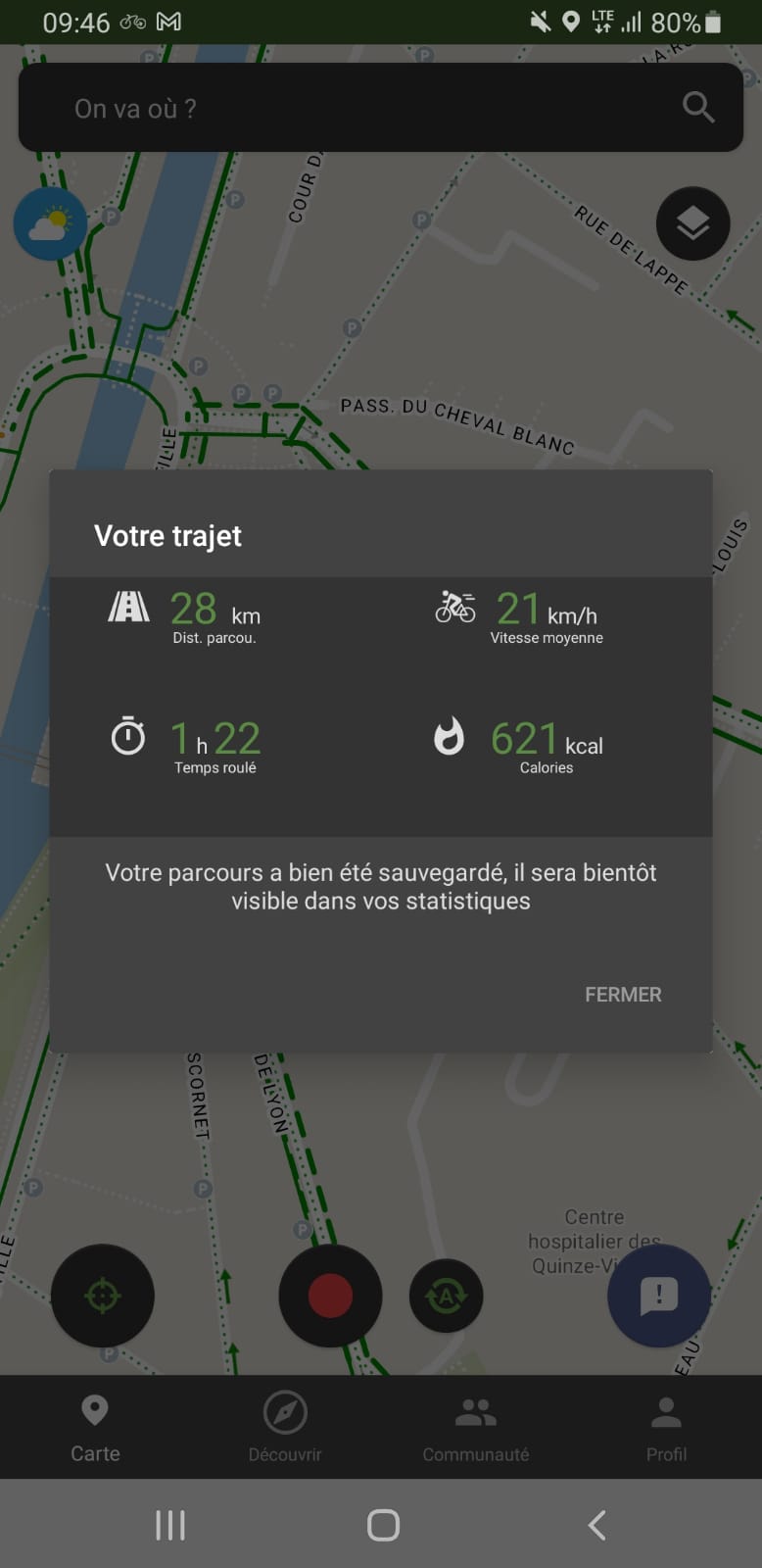The height and width of the screenshot is (1568, 762).
Task: Open the weather forecast button
Action: 49,224
